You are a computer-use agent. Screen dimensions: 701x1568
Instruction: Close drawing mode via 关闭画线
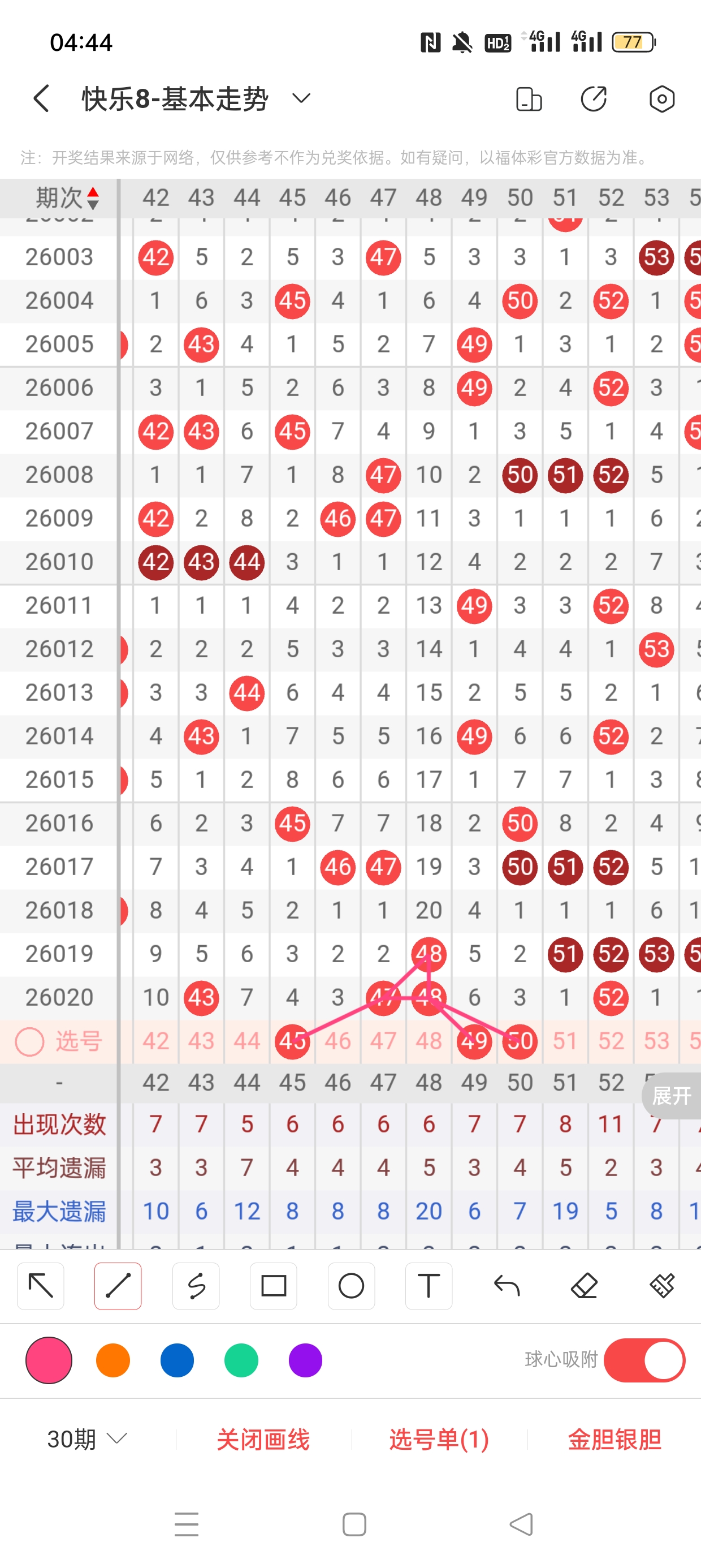(263, 1439)
